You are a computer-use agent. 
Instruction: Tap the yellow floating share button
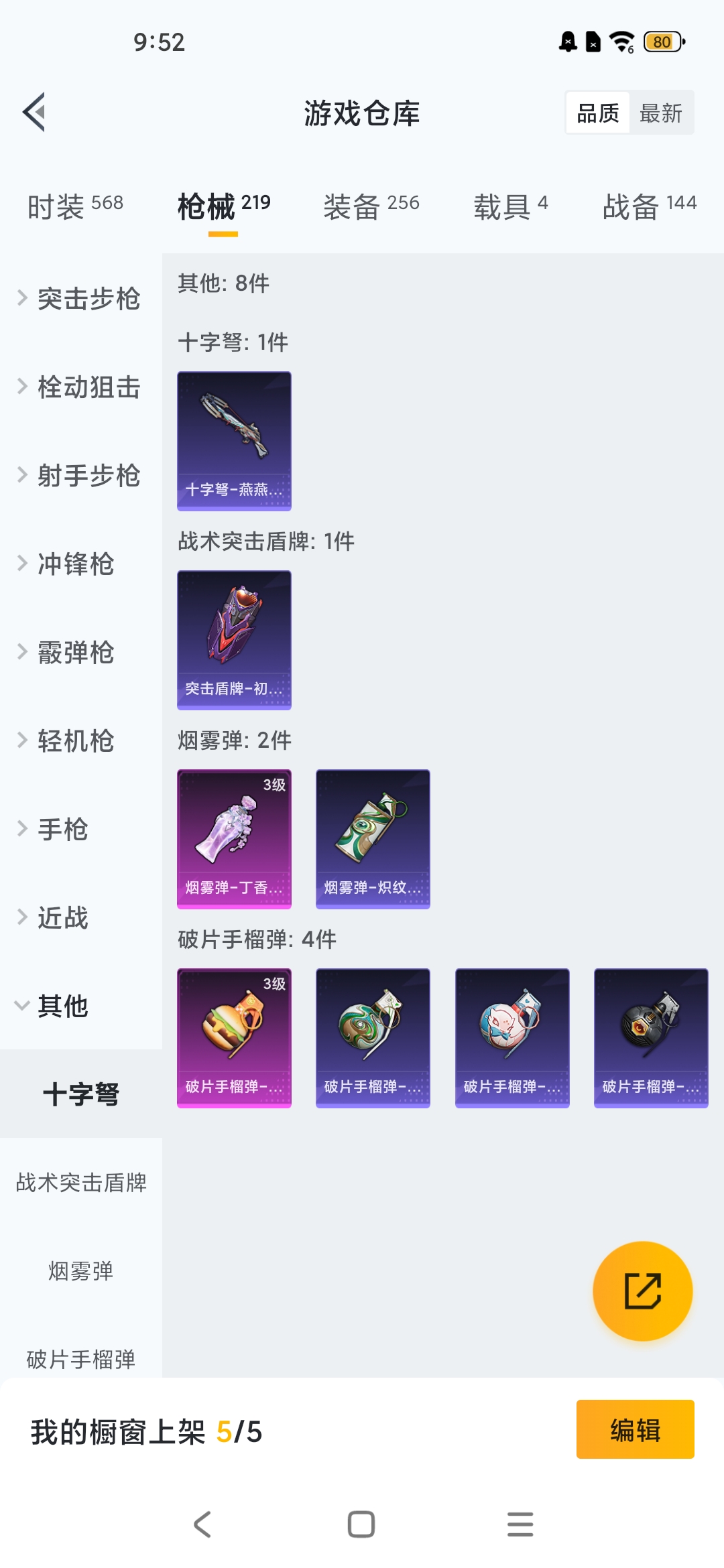tap(642, 1291)
